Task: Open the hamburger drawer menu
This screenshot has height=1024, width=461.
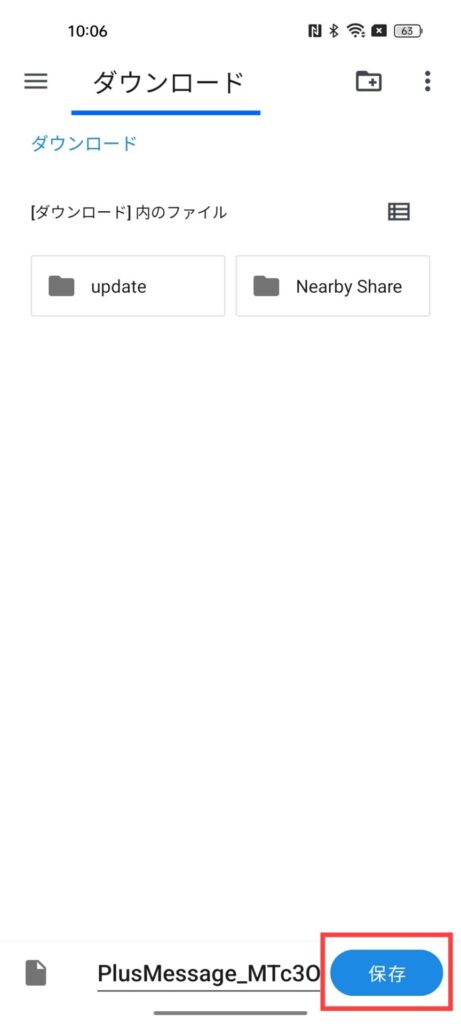Action: click(36, 81)
